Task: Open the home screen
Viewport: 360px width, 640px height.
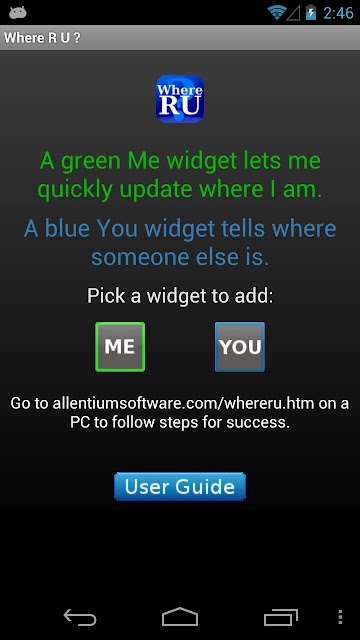Action: pos(180,616)
